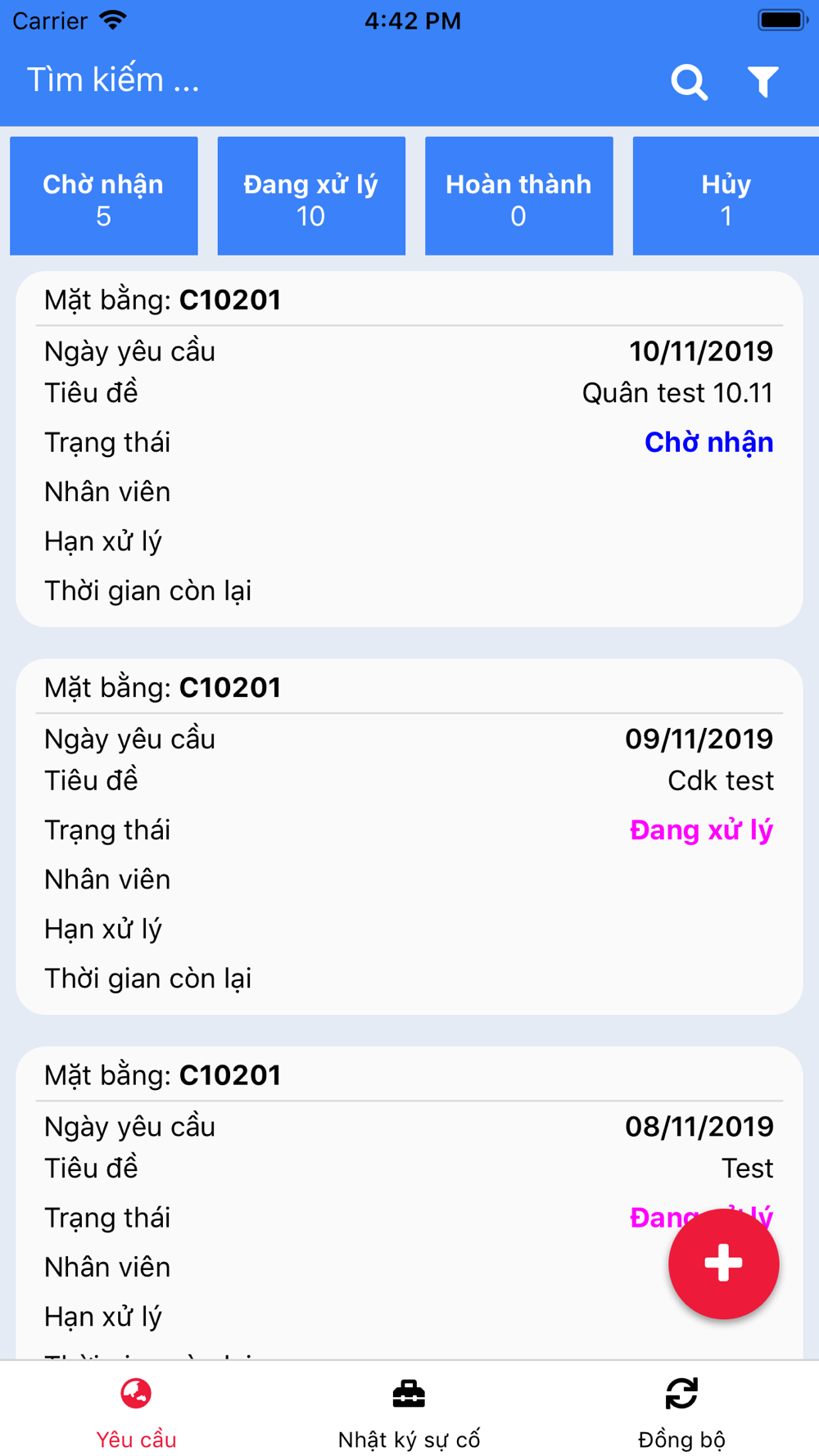The width and height of the screenshot is (819, 1456).
Task: Select the Chờ nhận status tile
Action: pyautogui.click(x=104, y=196)
